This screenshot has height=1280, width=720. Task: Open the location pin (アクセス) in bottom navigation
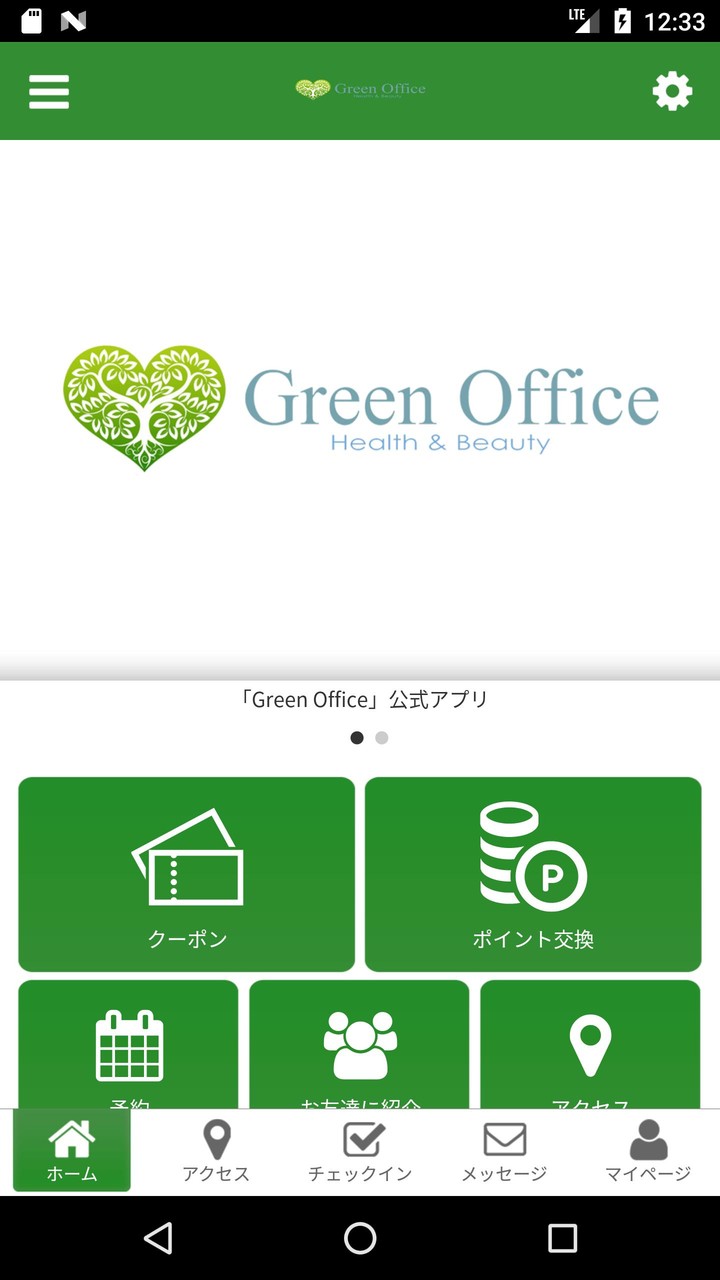pos(216,1148)
